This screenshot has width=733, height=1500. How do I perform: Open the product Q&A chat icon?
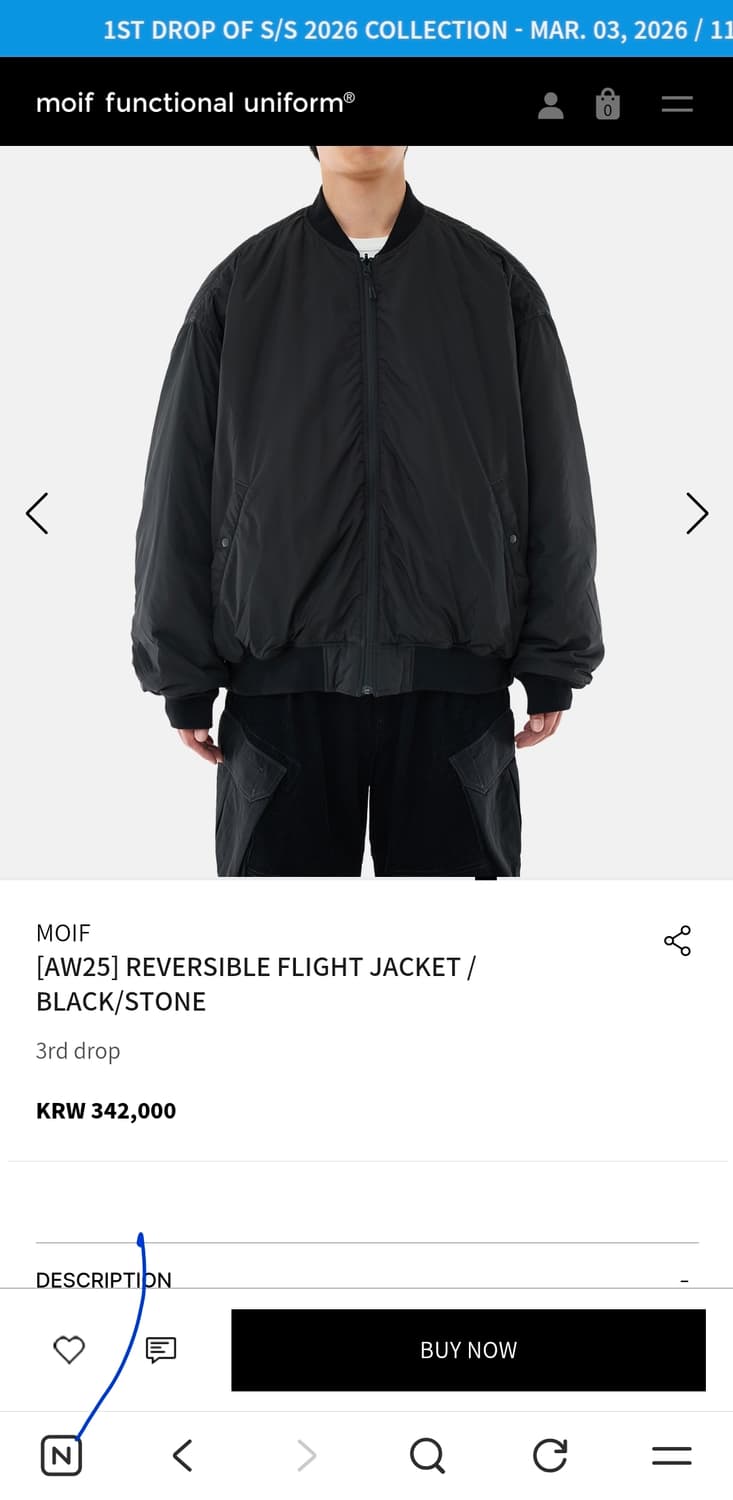click(163, 1350)
